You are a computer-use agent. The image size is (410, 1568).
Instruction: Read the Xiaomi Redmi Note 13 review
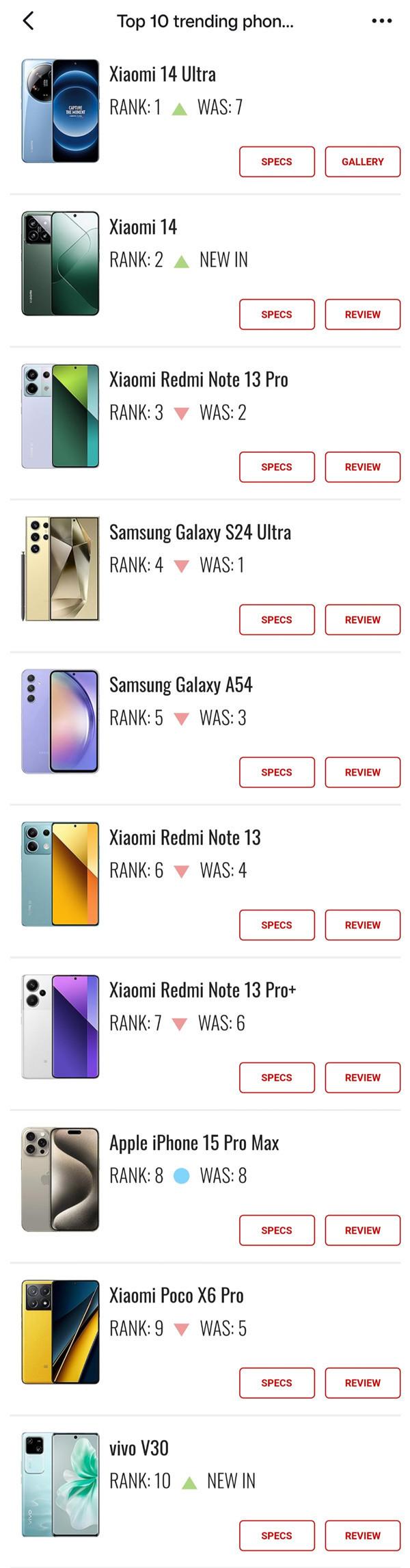(362, 924)
